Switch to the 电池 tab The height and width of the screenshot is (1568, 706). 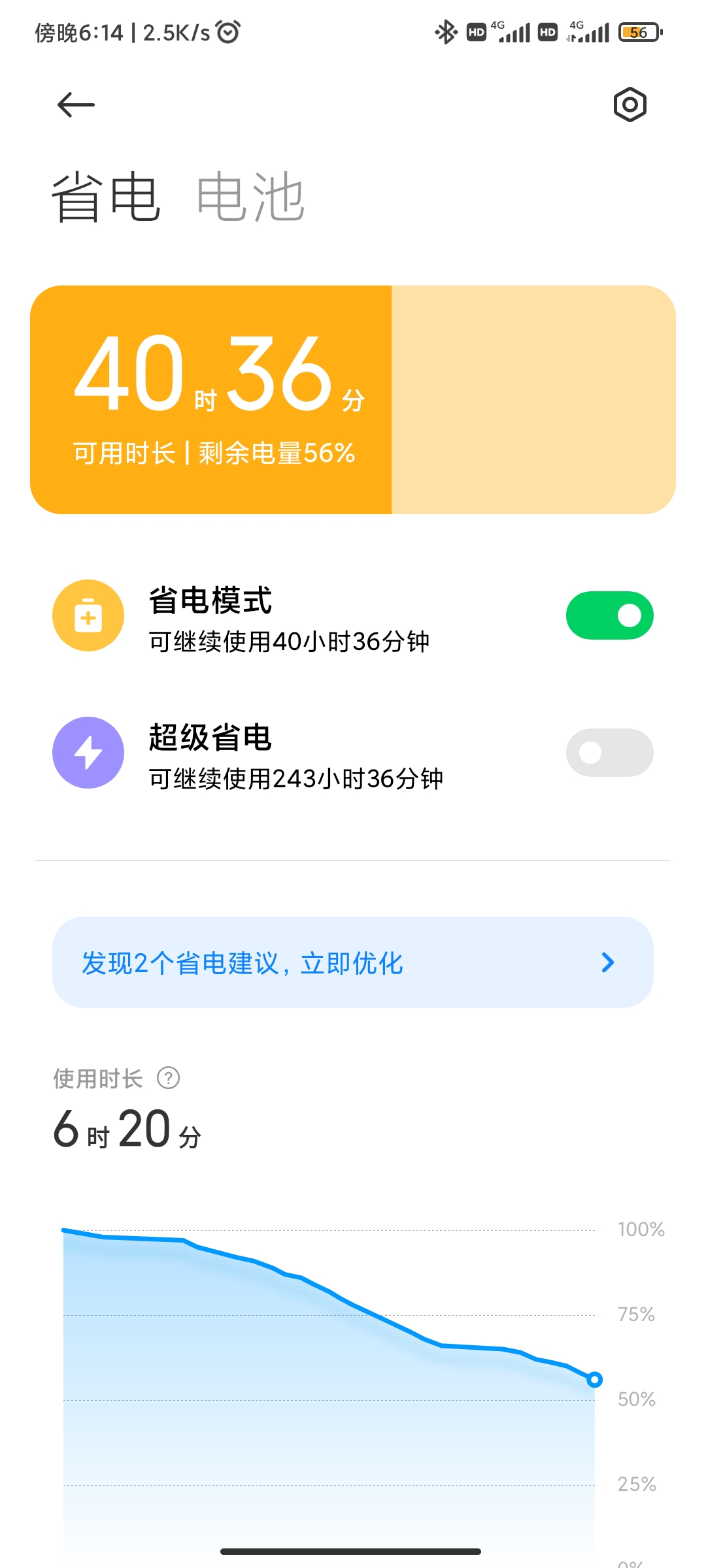click(250, 197)
